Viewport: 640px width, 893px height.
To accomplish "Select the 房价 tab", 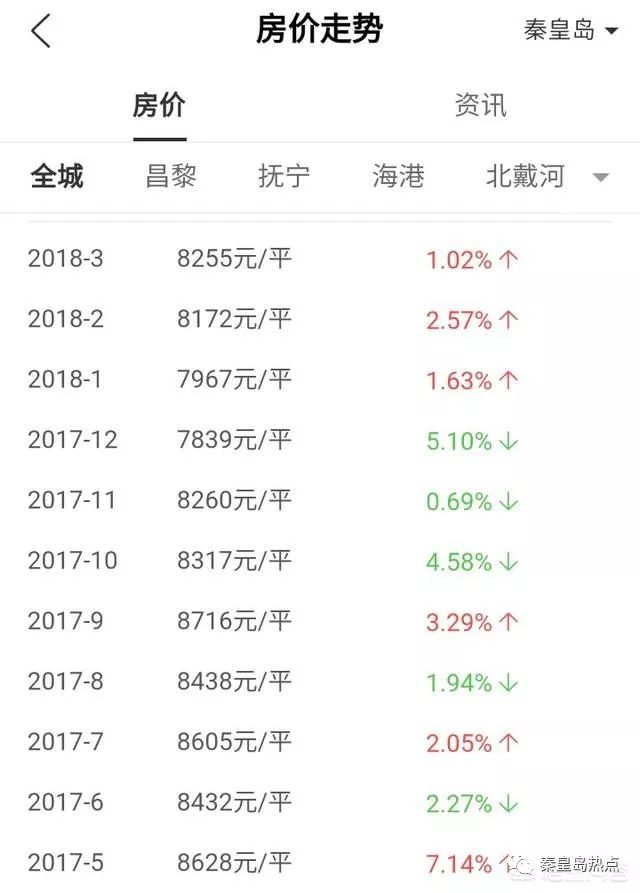I will (159, 105).
